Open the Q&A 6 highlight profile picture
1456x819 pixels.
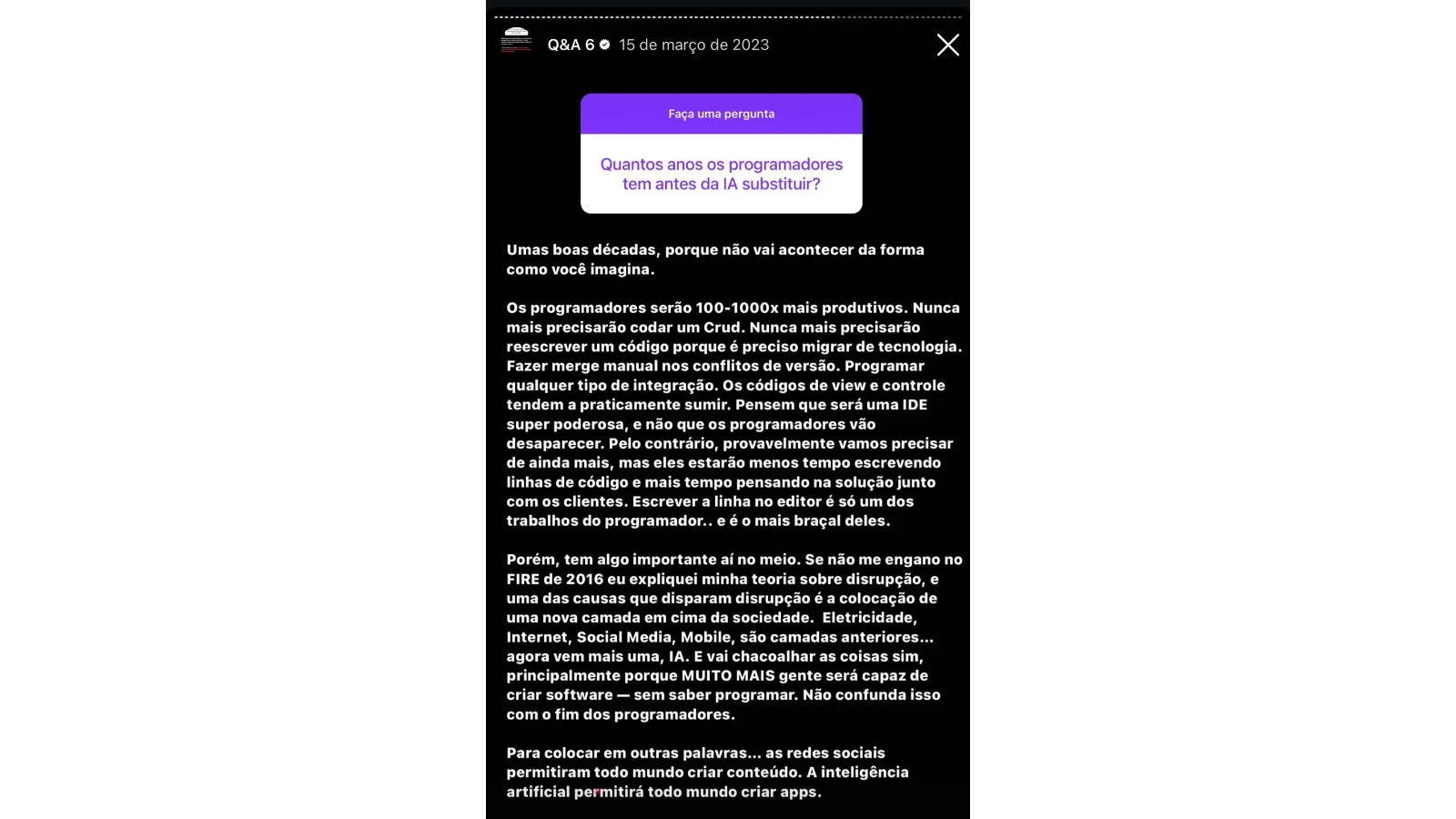(x=516, y=42)
